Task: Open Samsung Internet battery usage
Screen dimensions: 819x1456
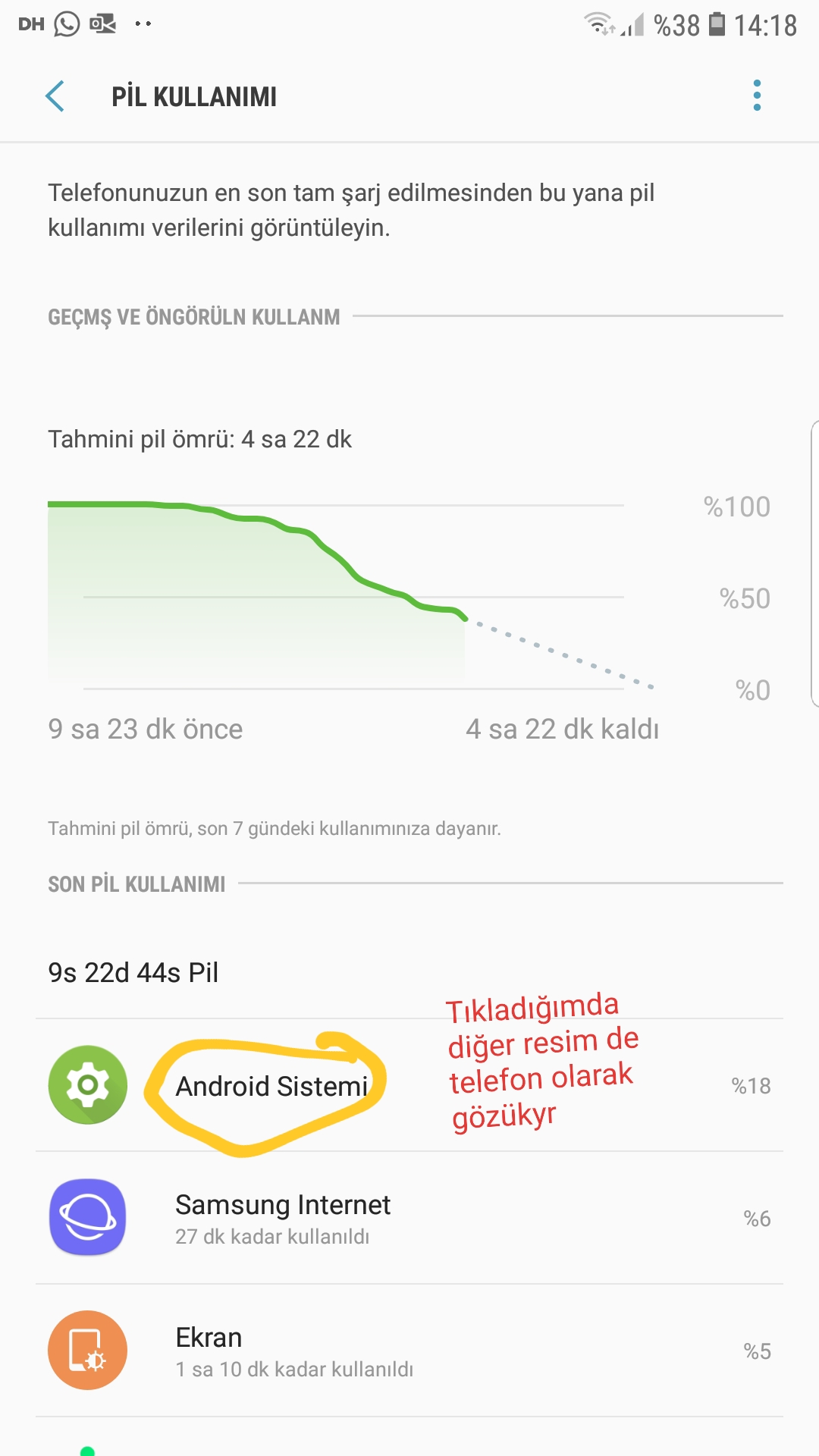Action: [x=409, y=1218]
